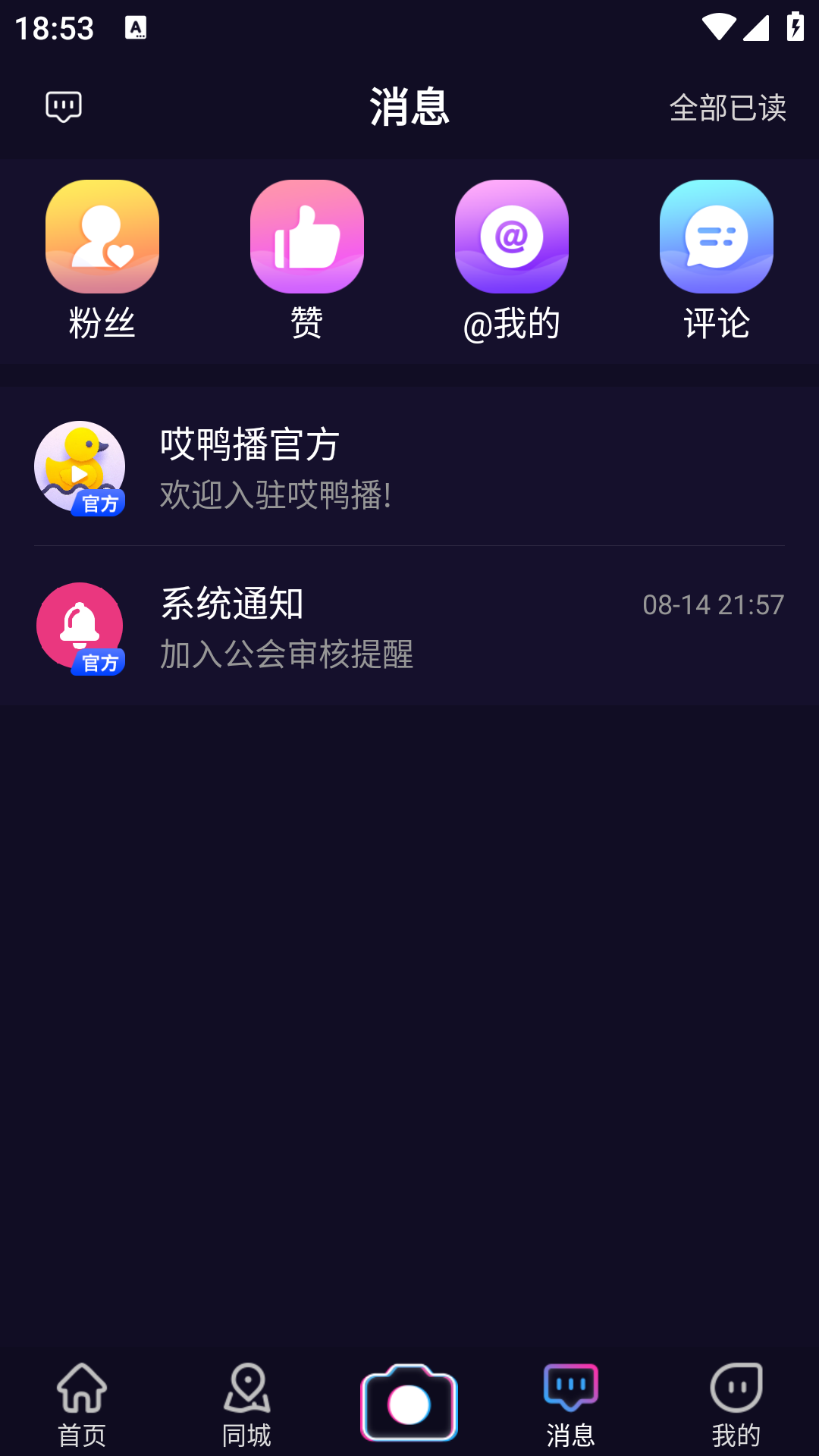The width and height of the screenshot is (819, 1456).
Task: Open the camera record button in bottom bar
Action: coord(409,1402)
